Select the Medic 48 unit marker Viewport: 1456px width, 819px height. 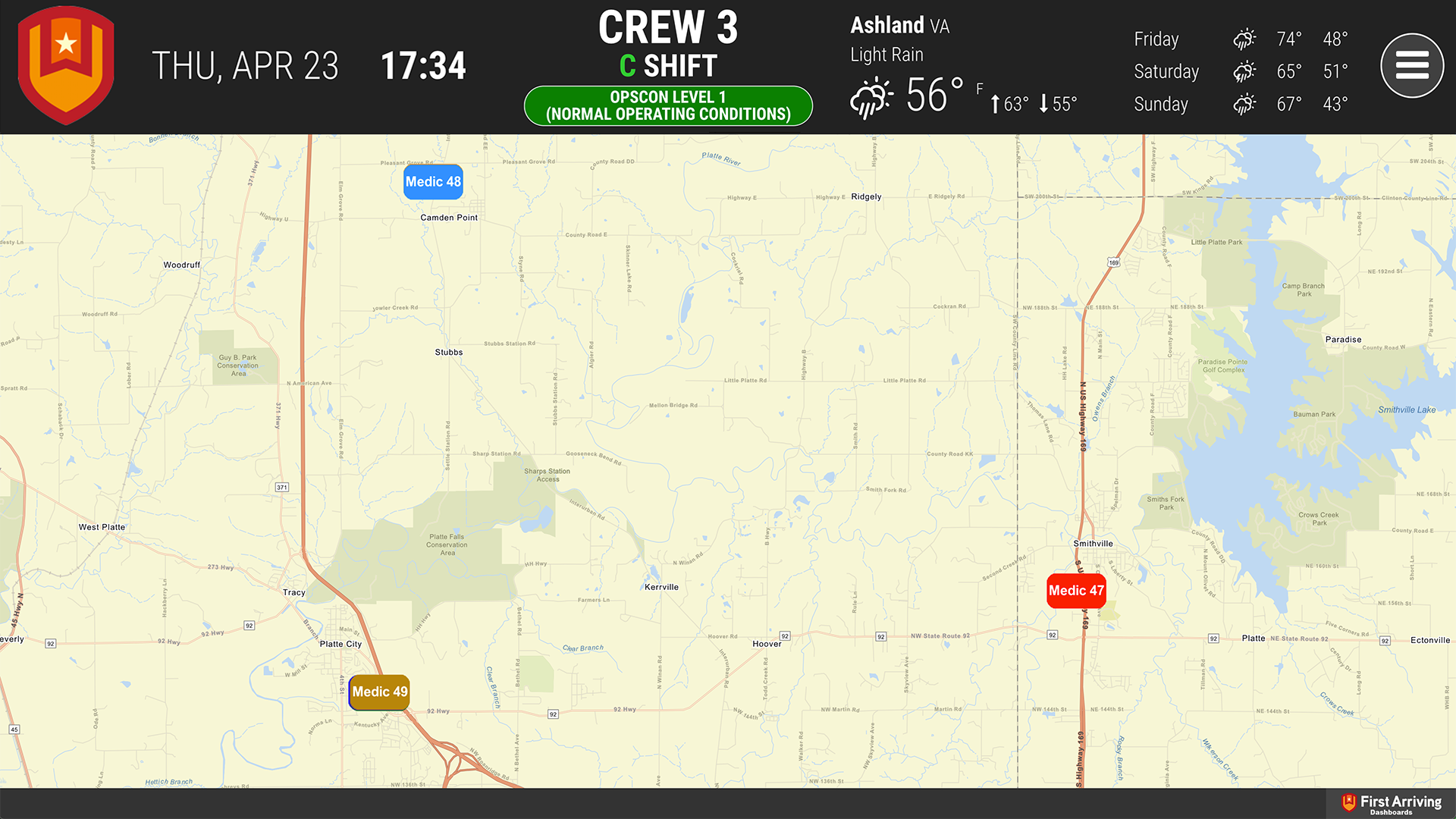pos(433,182)
